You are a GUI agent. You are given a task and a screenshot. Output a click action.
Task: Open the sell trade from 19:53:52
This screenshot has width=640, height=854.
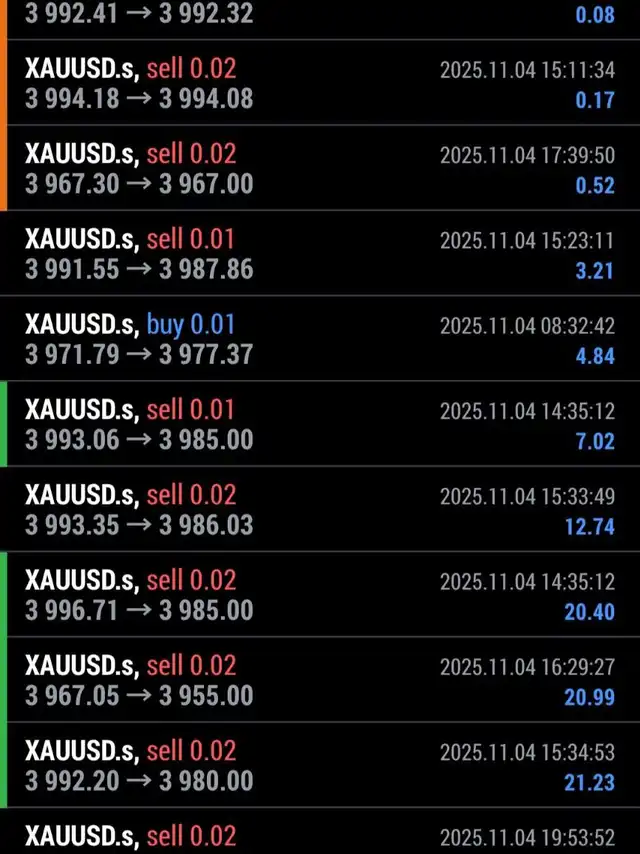point(320,836)
